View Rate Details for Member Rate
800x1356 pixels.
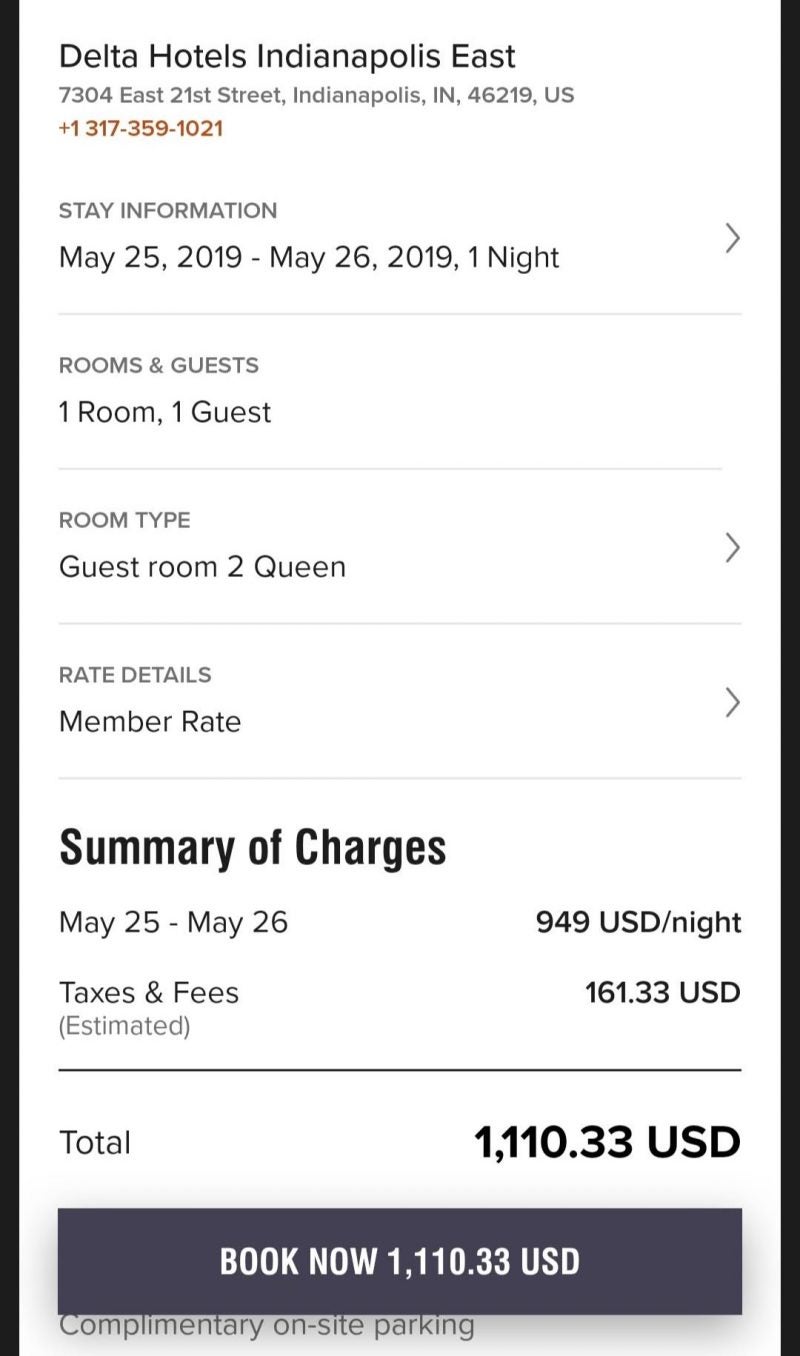[x=400, y=701]
